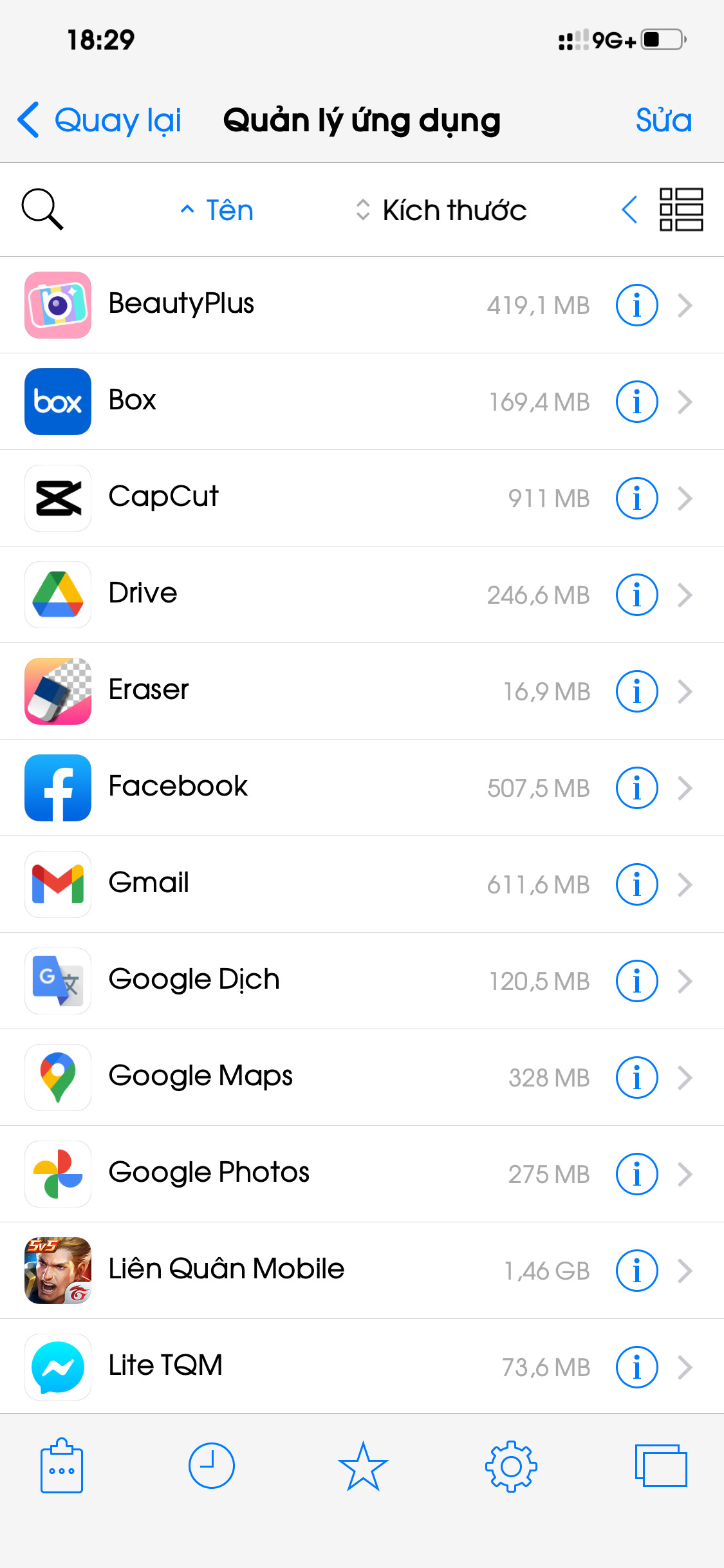
Task: Show info for Facebook
Action: pyautogui.click(x=636, y=788)
